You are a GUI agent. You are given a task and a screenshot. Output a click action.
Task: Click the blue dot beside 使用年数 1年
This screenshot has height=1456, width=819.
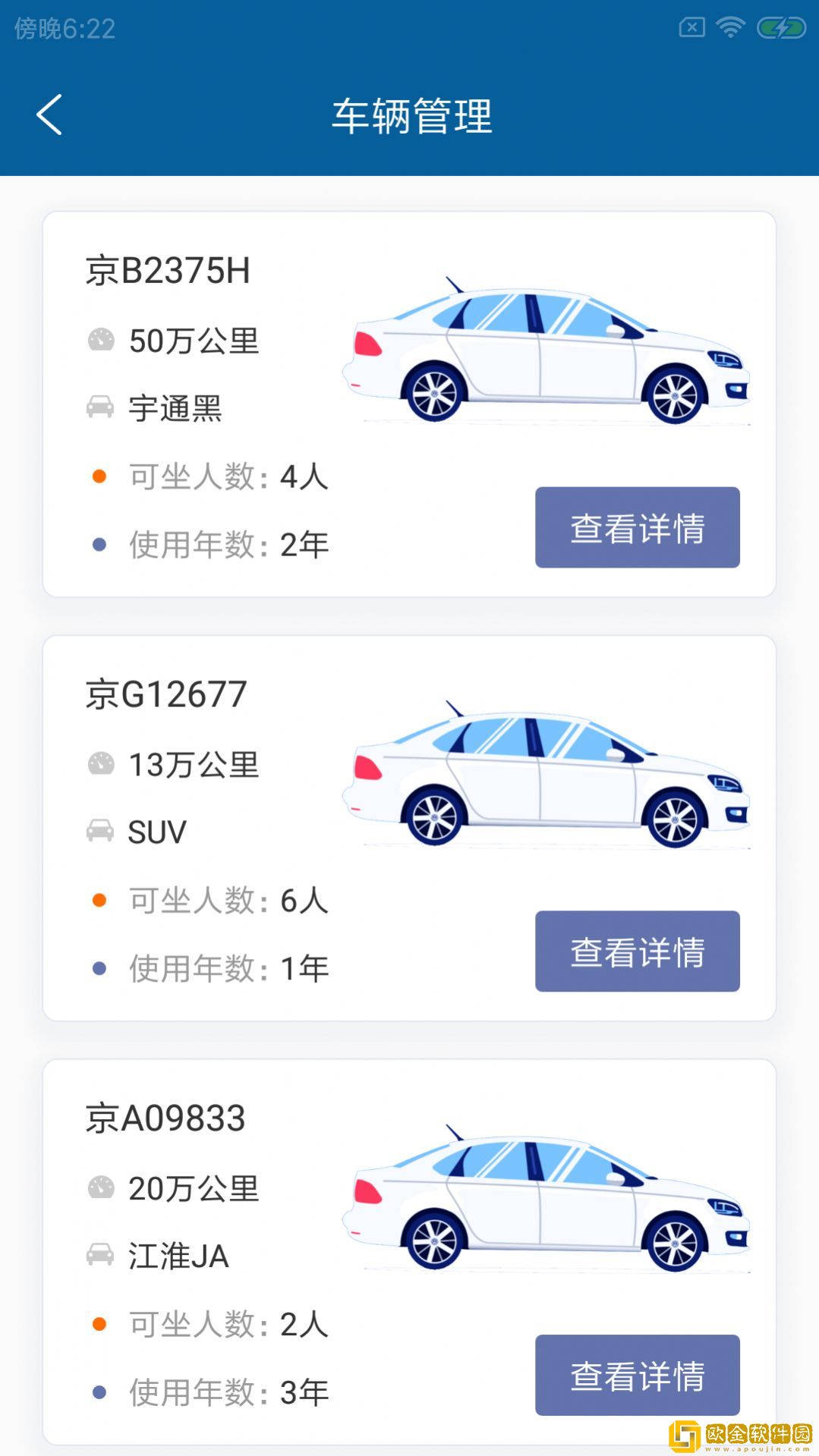pos(99,966)
